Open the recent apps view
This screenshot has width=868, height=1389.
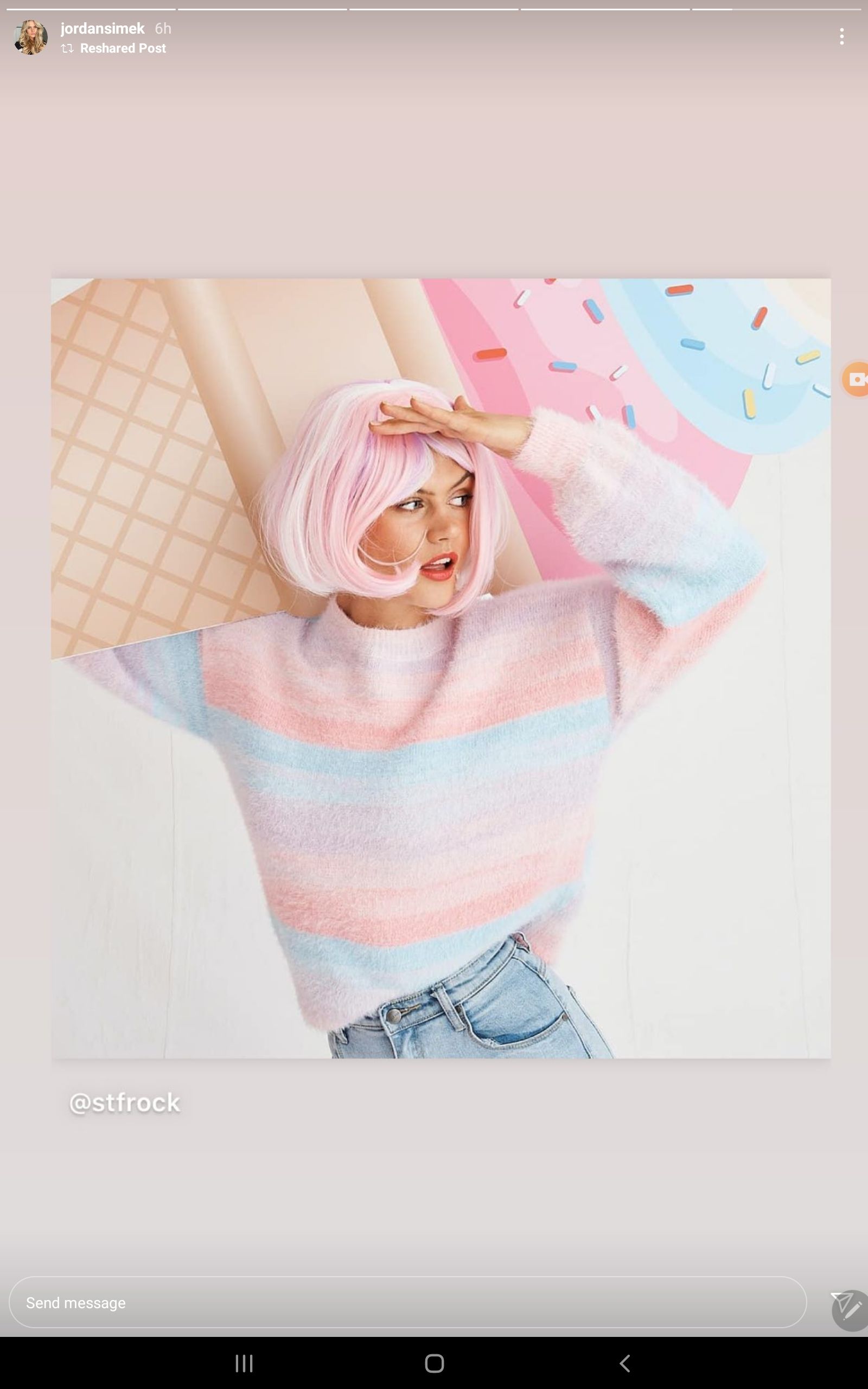point(244,1363)
